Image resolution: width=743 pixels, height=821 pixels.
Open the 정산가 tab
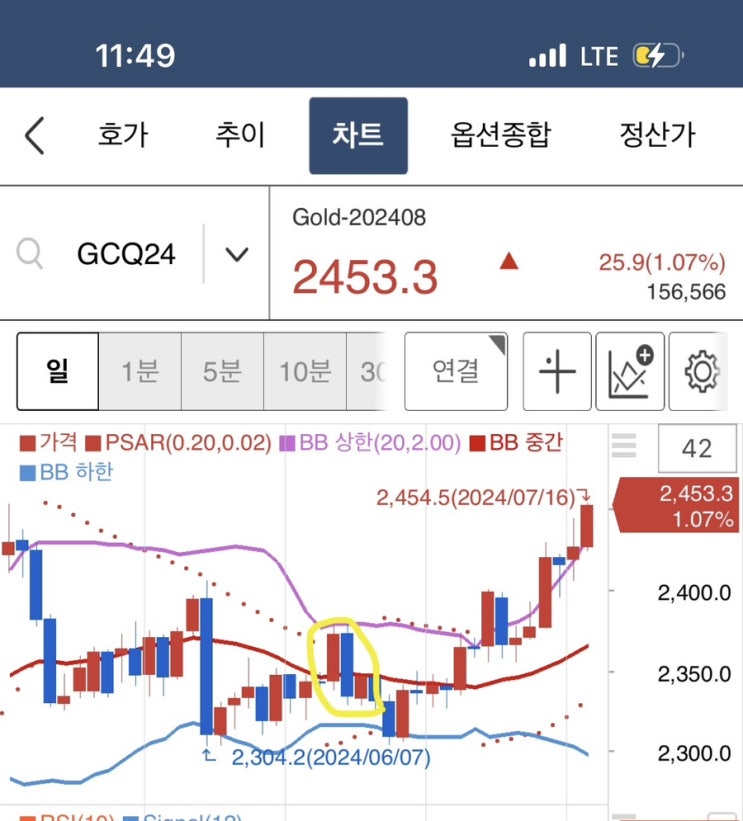657,135
